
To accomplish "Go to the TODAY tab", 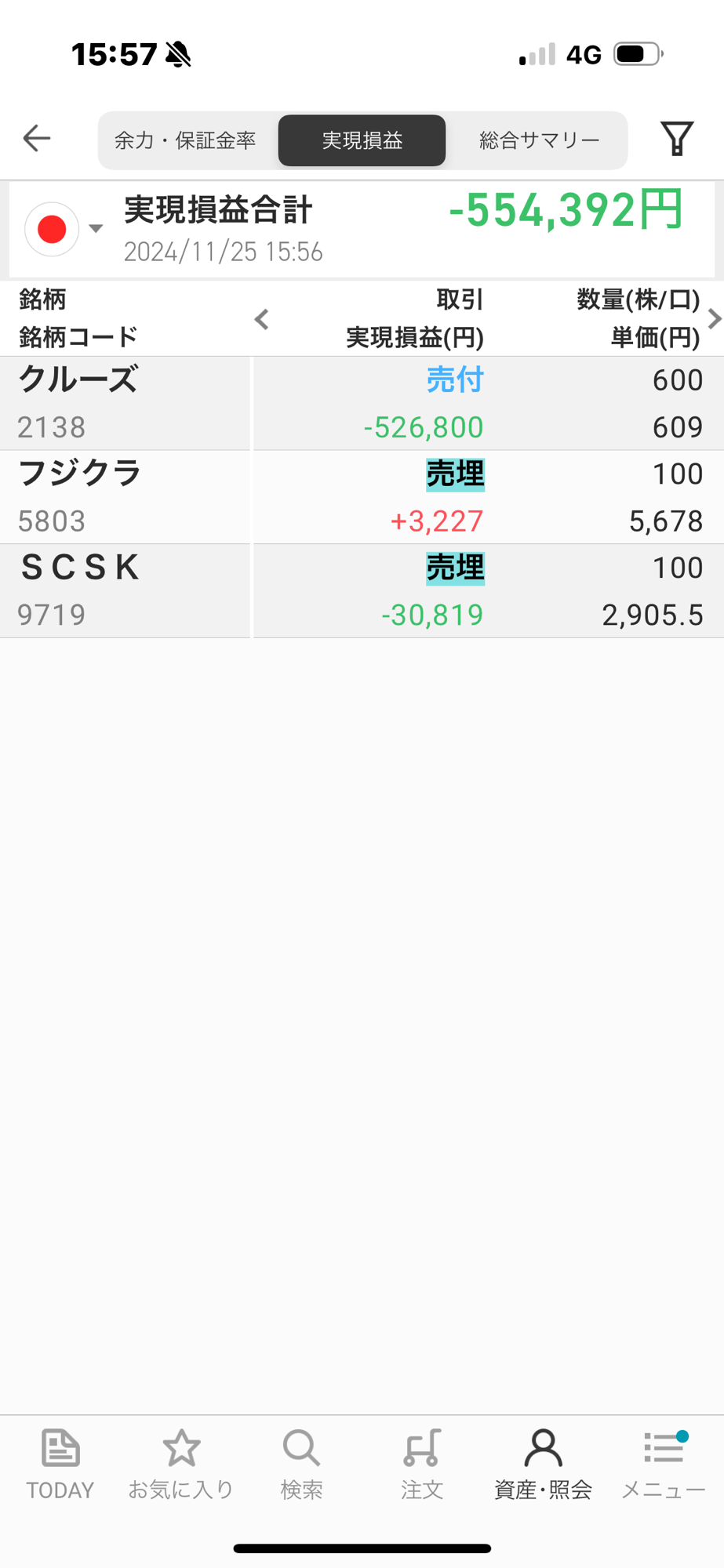I will [60, 1463].
